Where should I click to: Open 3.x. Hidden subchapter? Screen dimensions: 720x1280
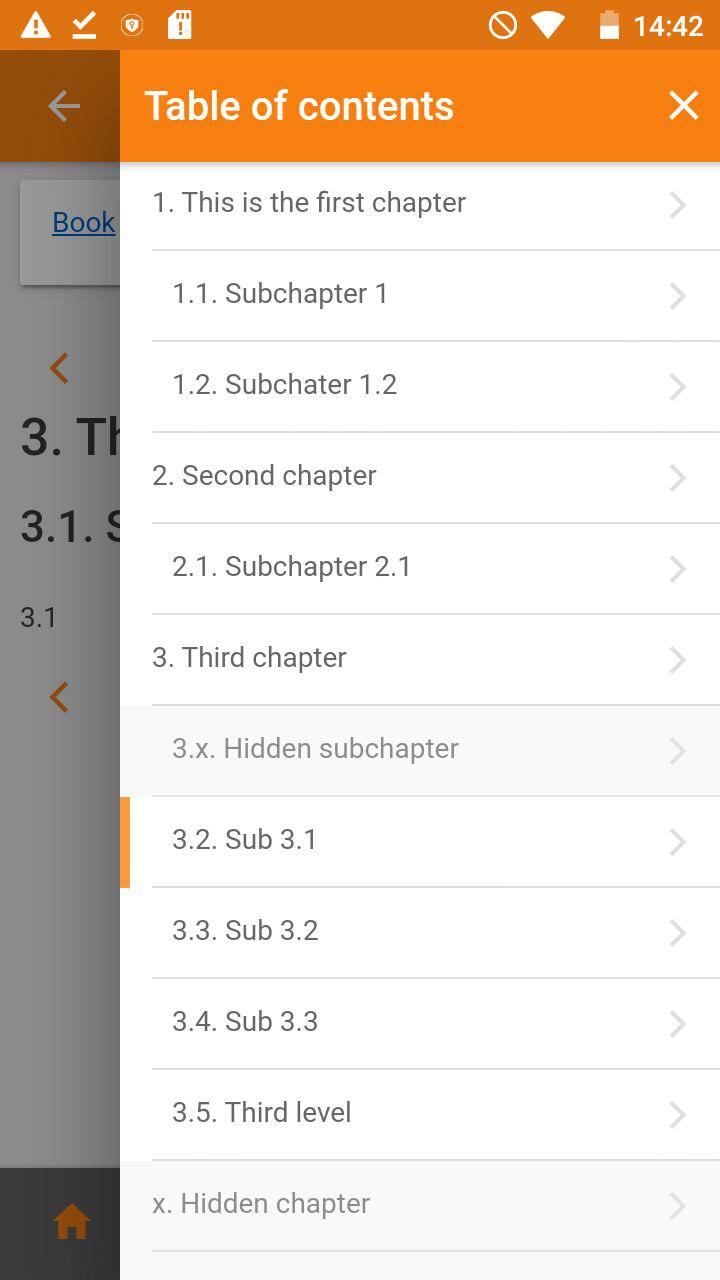point(420,751)
